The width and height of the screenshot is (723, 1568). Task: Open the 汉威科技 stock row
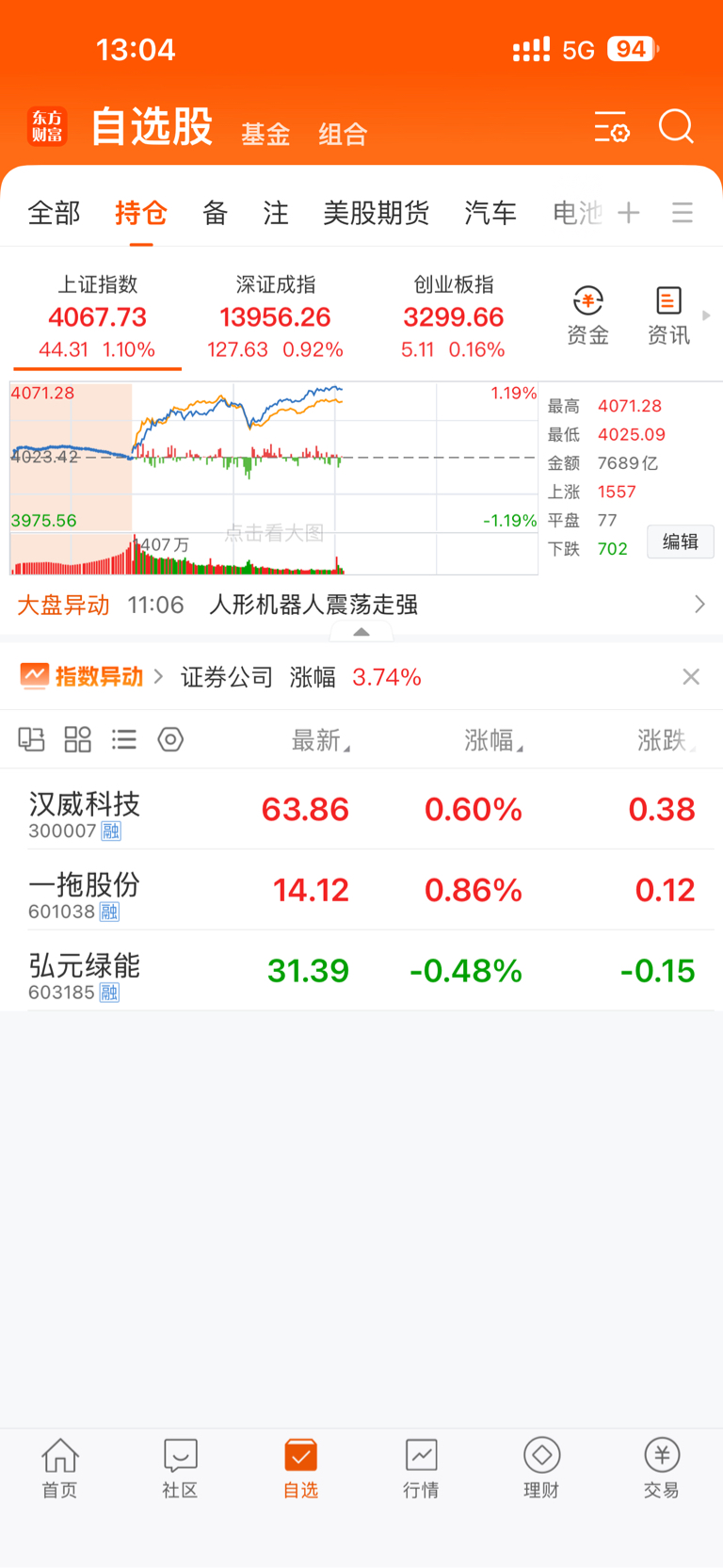(361, 810)
